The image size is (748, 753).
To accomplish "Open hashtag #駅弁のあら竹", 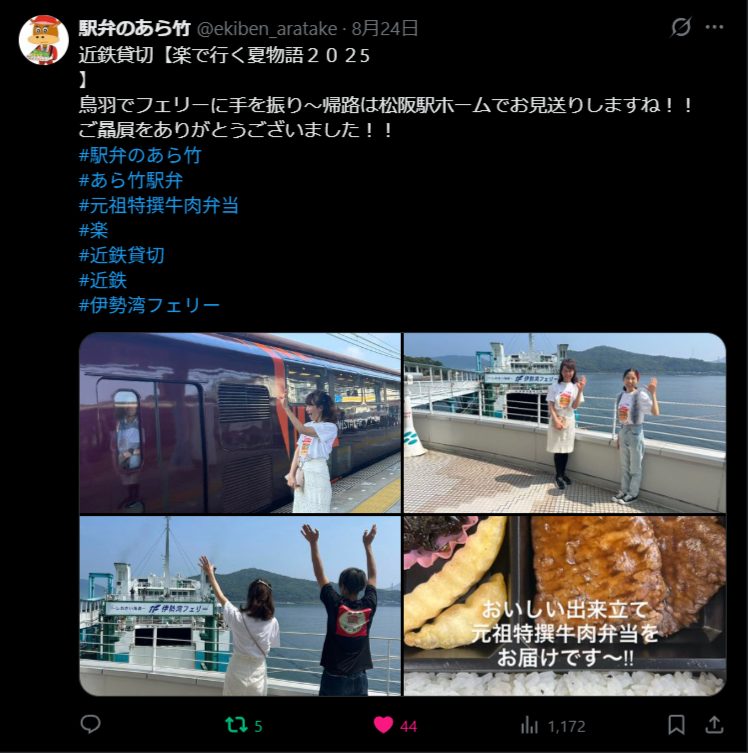I will coord(139,156).
